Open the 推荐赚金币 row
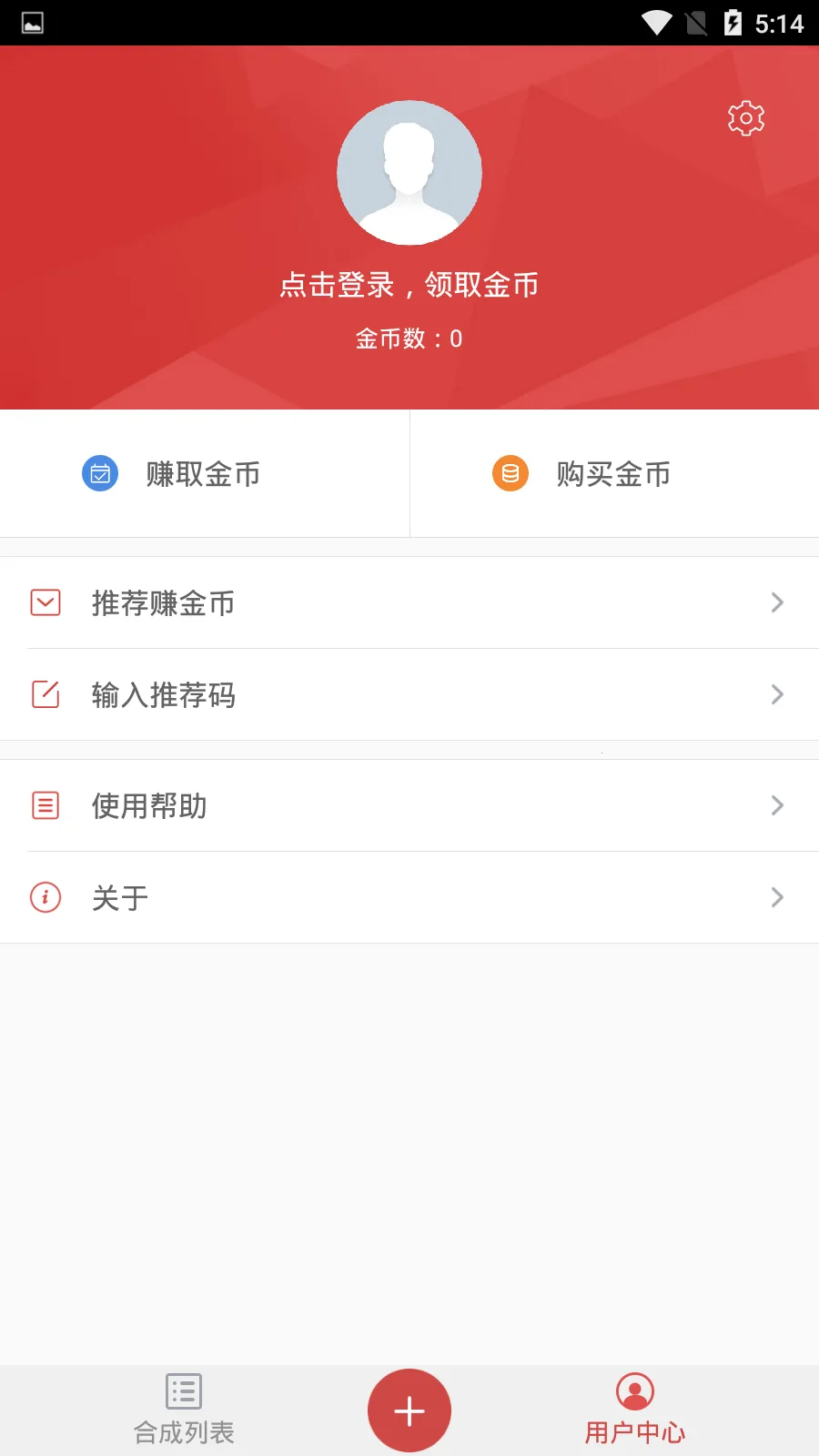 tap(409, 602)
